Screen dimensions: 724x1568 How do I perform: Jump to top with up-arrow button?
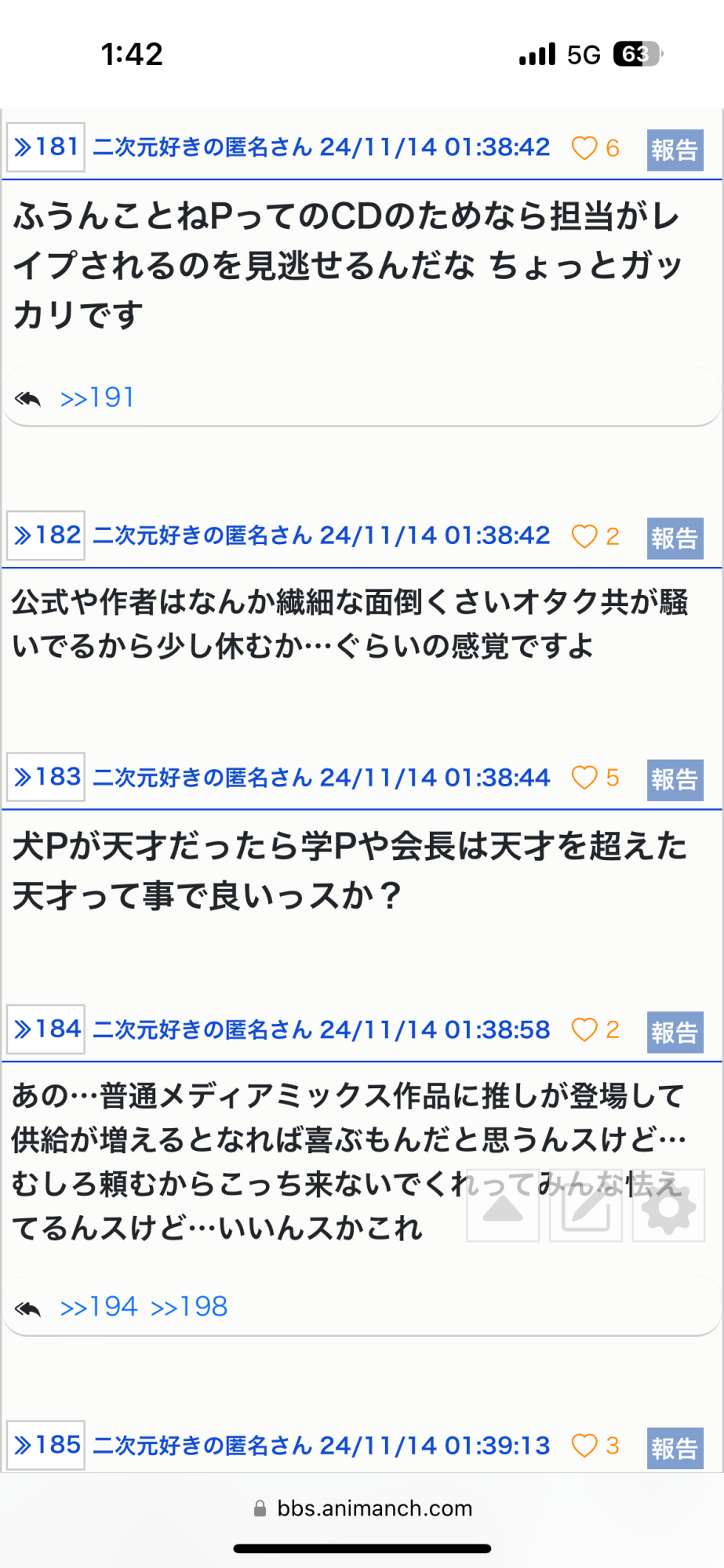pos(503,1206)
